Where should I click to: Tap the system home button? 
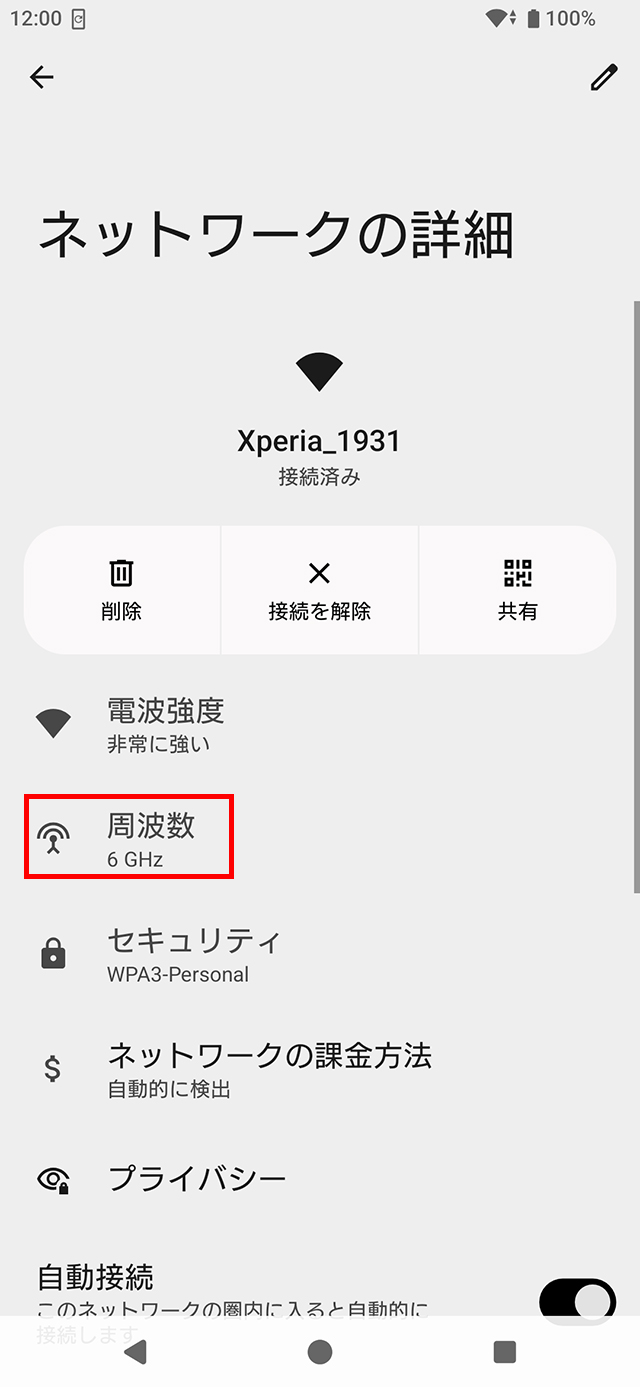pyautogui.click(x=320, y=1352)
